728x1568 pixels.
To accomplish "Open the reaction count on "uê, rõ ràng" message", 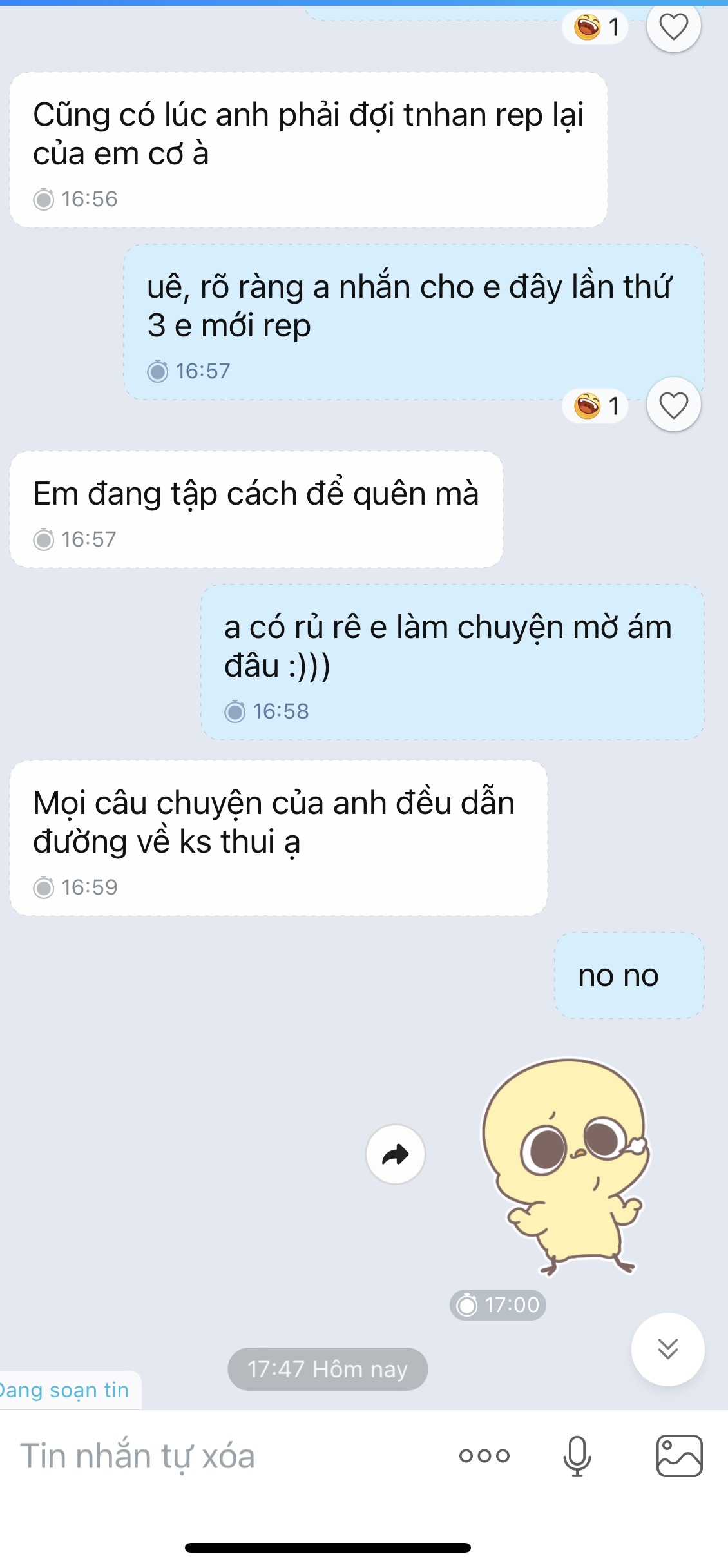I will (x=596, y=406).
